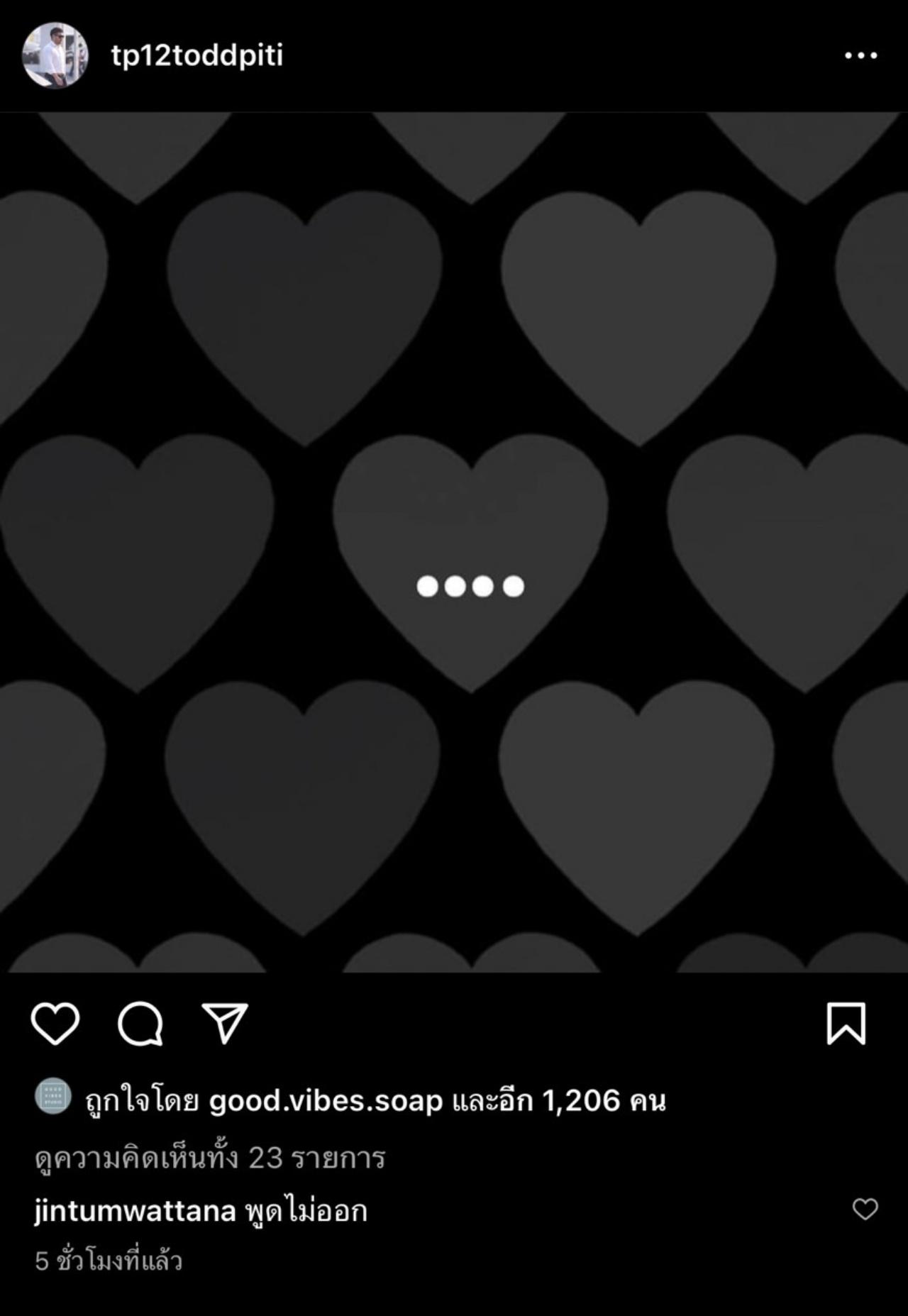This screenshot has height=1316, width=908.
Task: Like this post with the heart icon
Action: [x=55, y=1024]
